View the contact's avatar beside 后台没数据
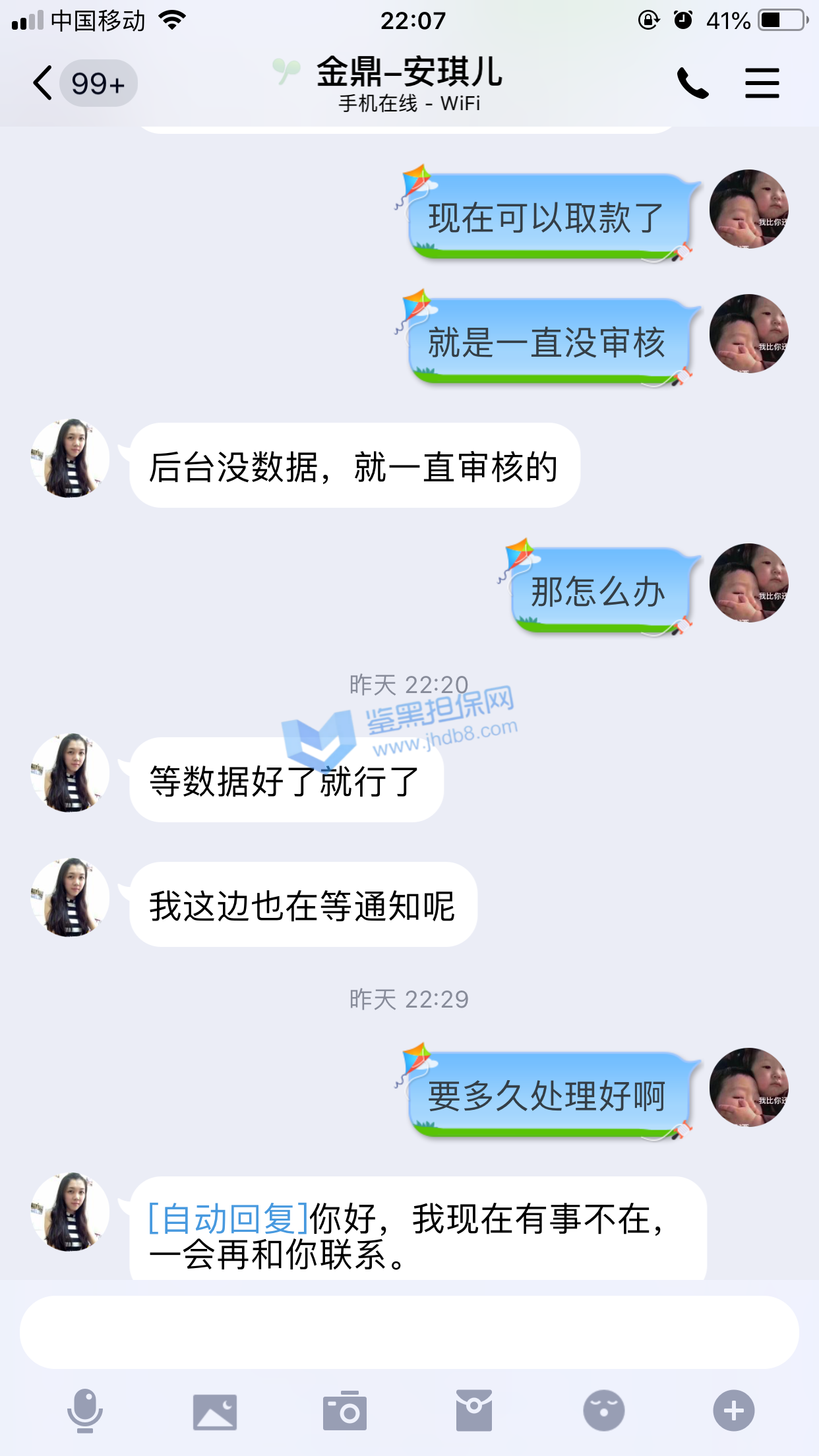Screen dimensions: 819x1456 point(70,458)
